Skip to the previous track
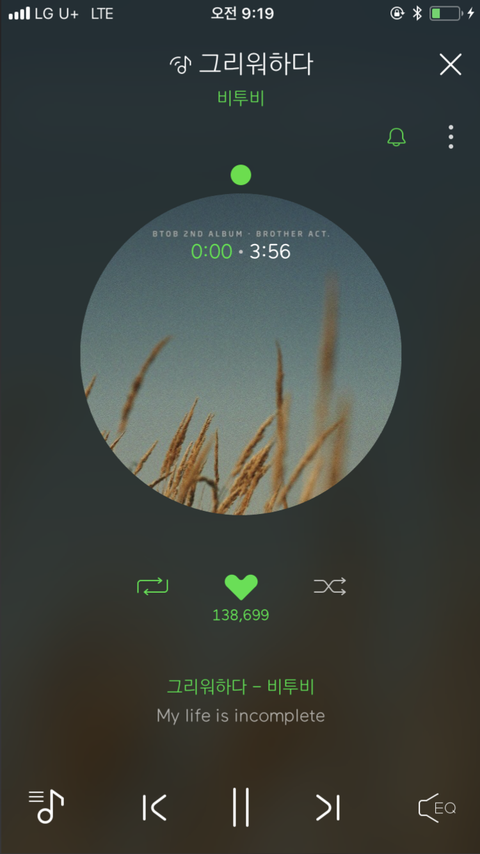The height and width of the screenshot is (854, 480). (154, 807)
